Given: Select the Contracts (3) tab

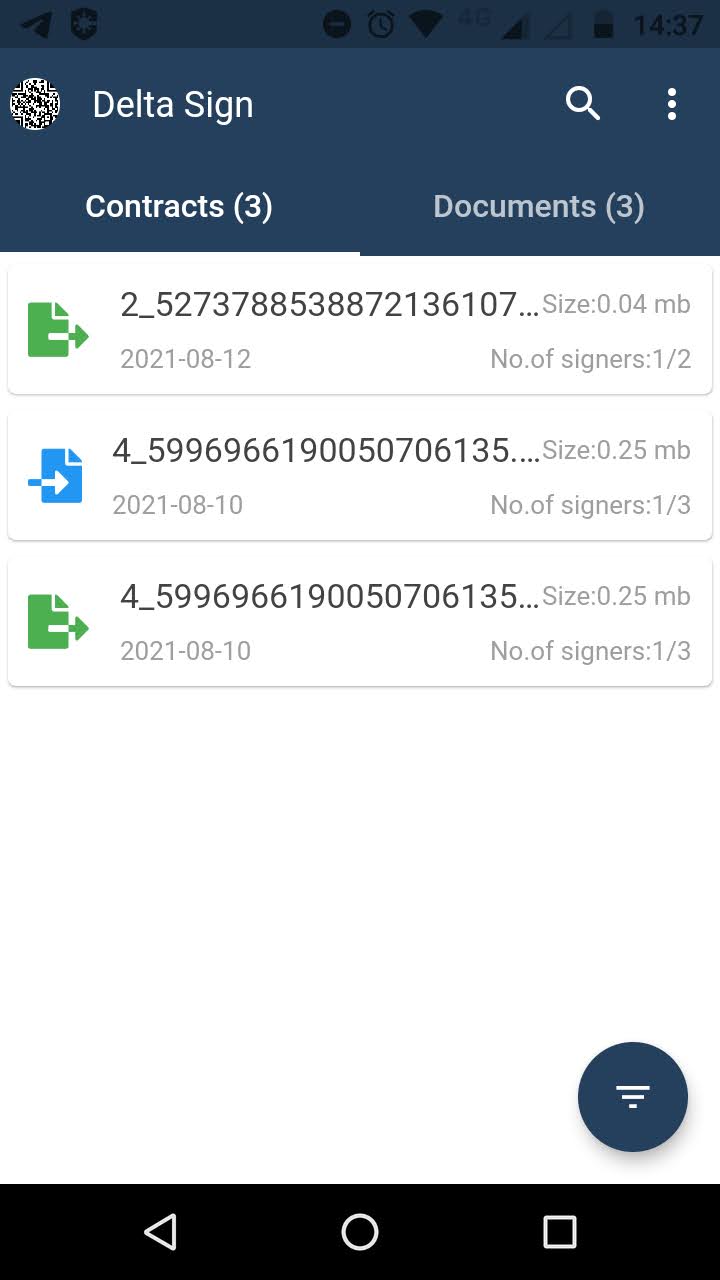Looking at the screenshot, I should pos(179,207).
